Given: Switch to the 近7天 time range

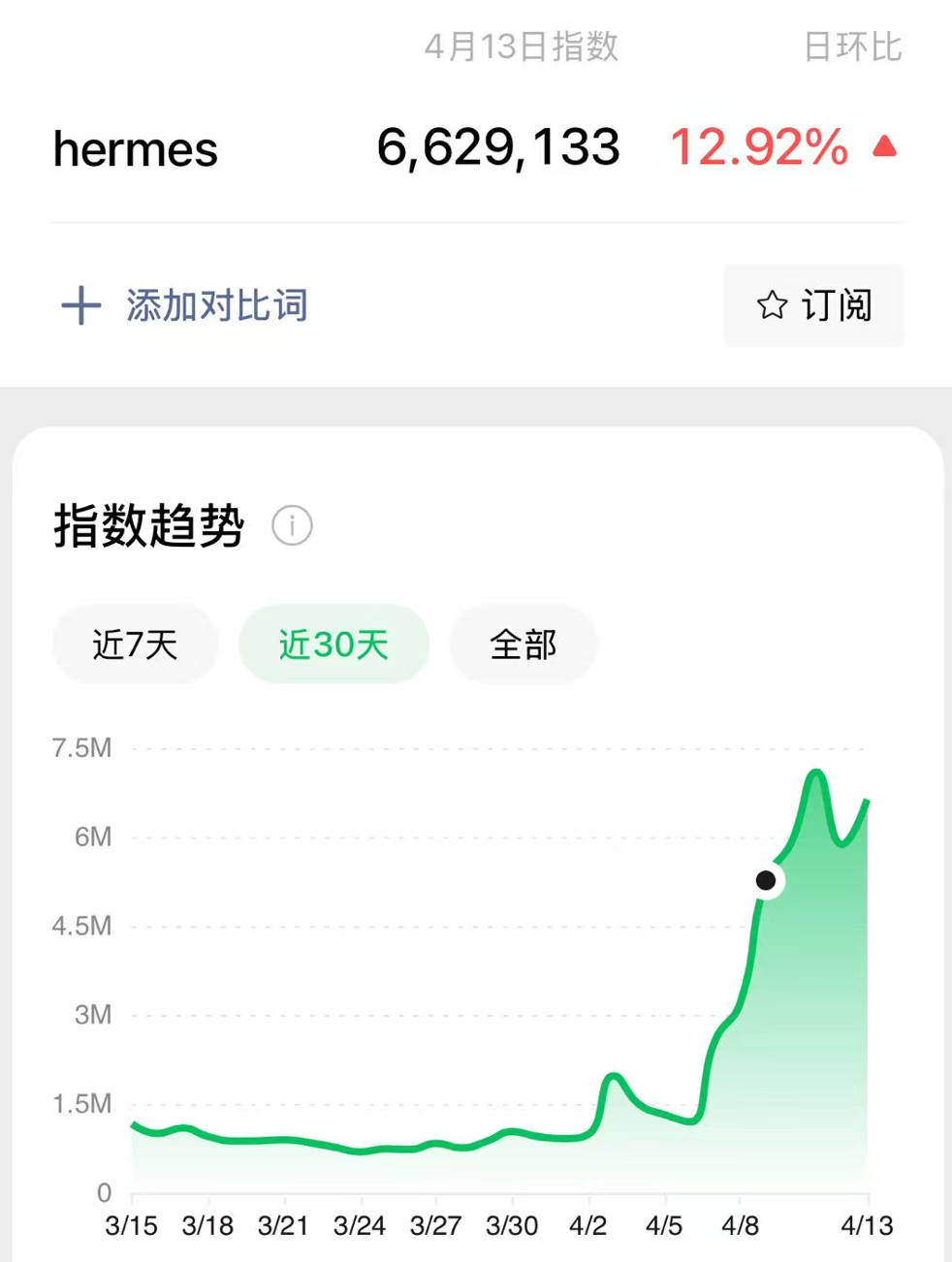Looking at the screenshot, I should (x=135, y=644).
